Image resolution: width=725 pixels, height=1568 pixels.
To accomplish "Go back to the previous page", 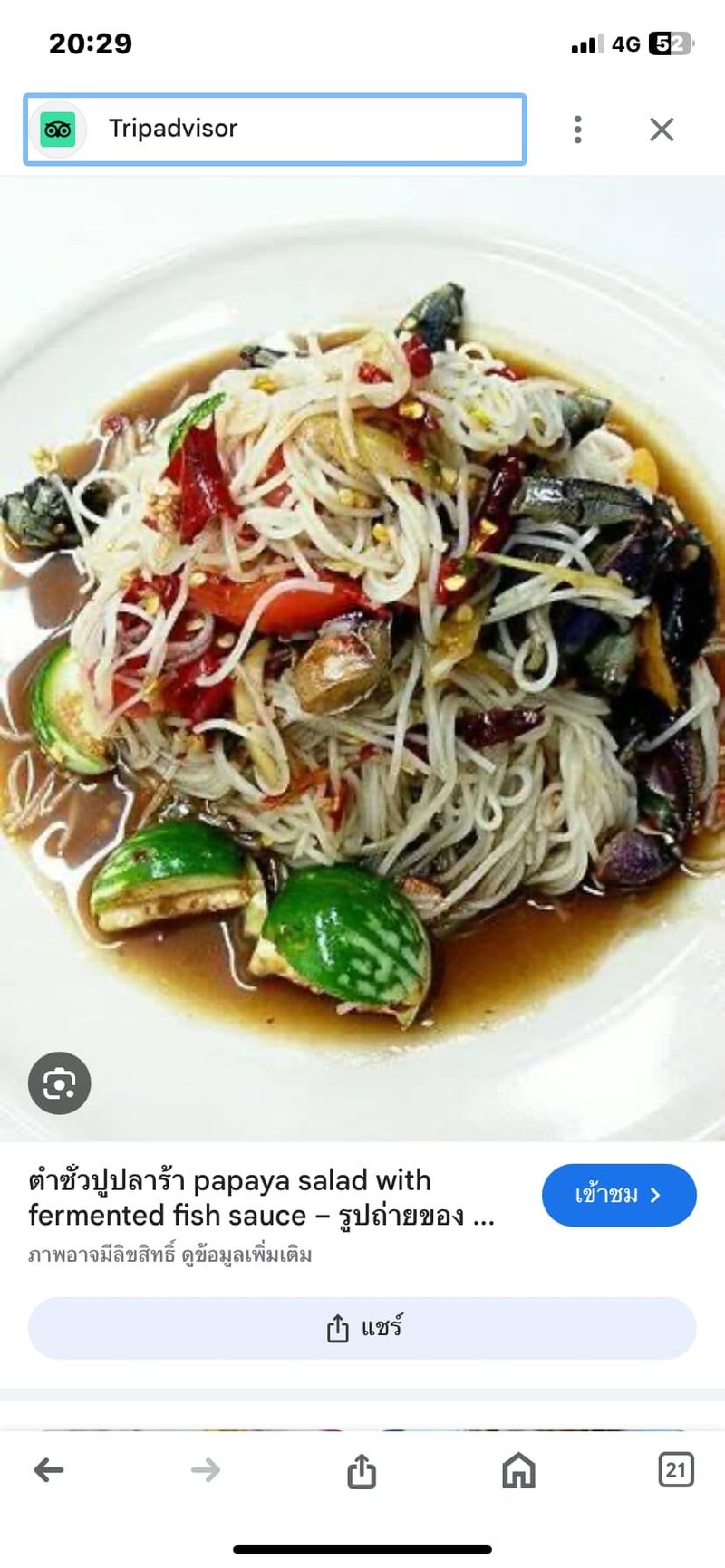I will [49, 1469].
